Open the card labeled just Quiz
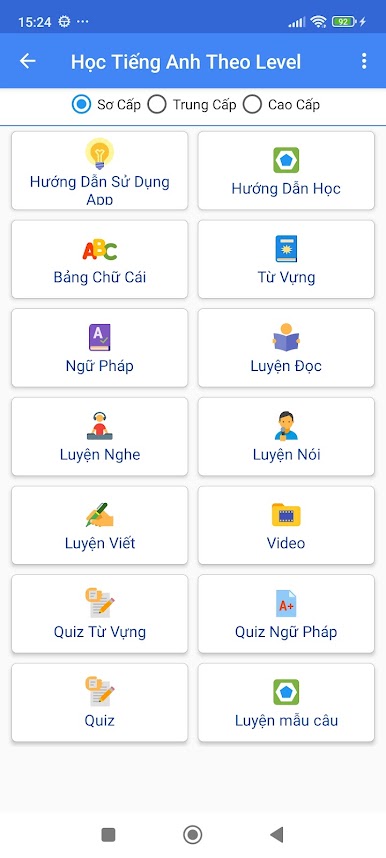The image size is (386, 858). [100, 703]
